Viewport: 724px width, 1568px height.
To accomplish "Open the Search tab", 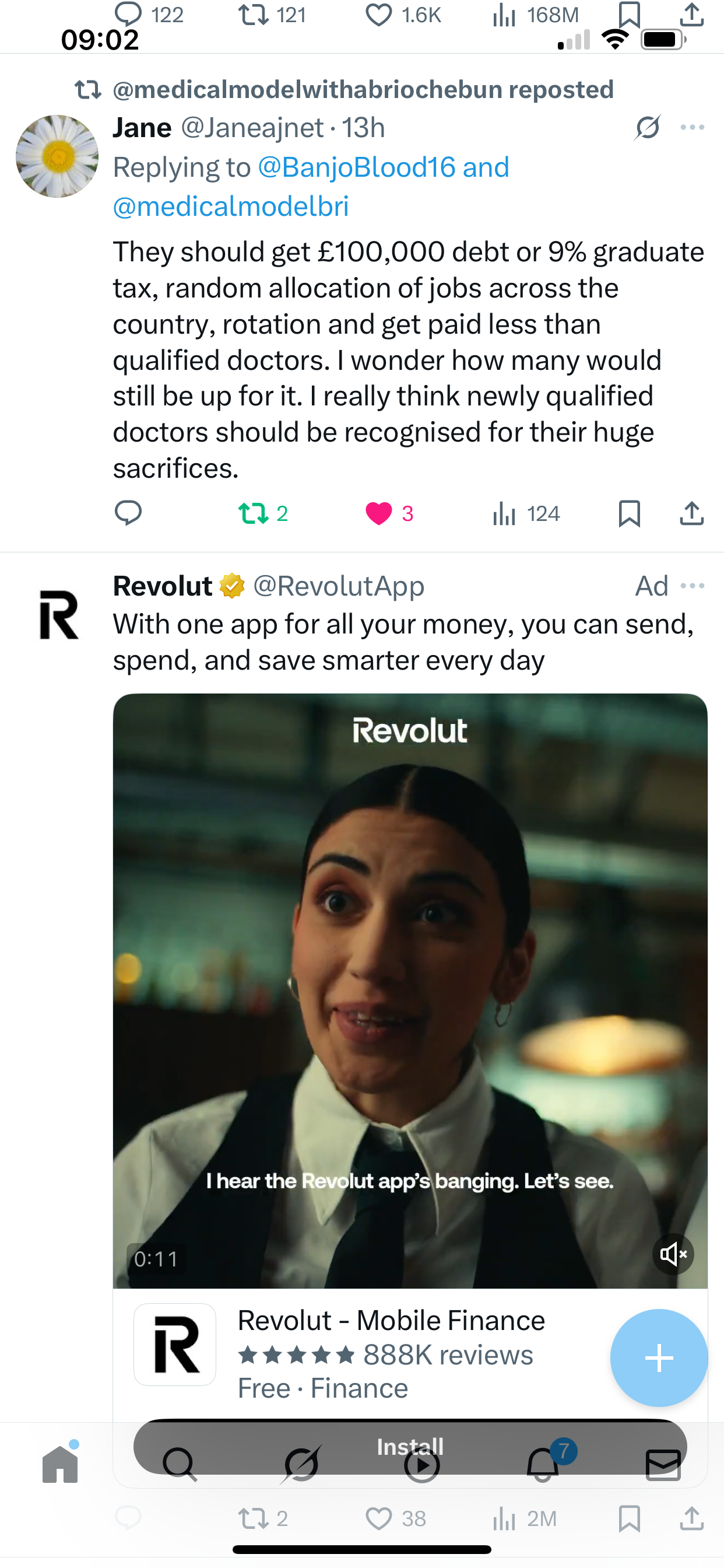I will click(x=180, y=1464).
